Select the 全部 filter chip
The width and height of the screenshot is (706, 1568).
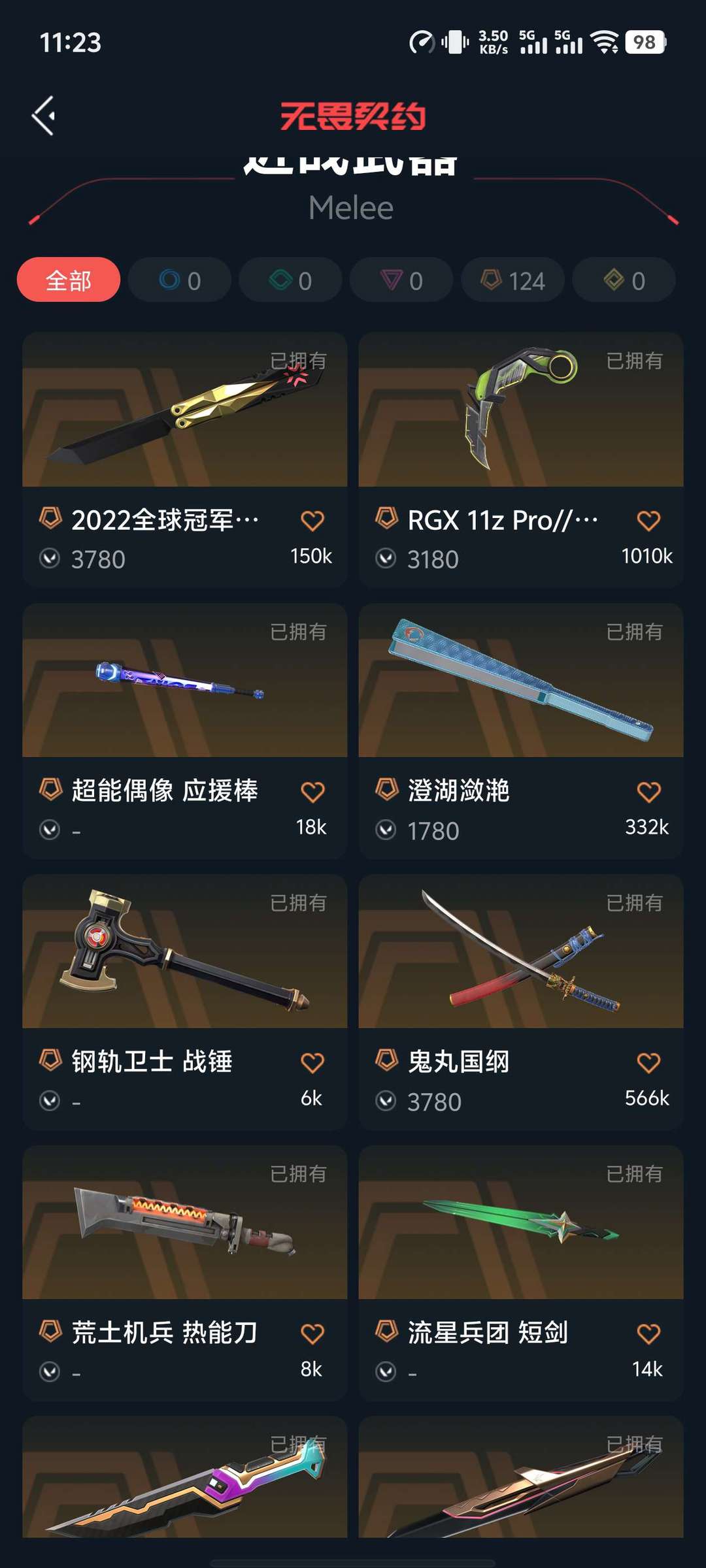pos(69,280)
